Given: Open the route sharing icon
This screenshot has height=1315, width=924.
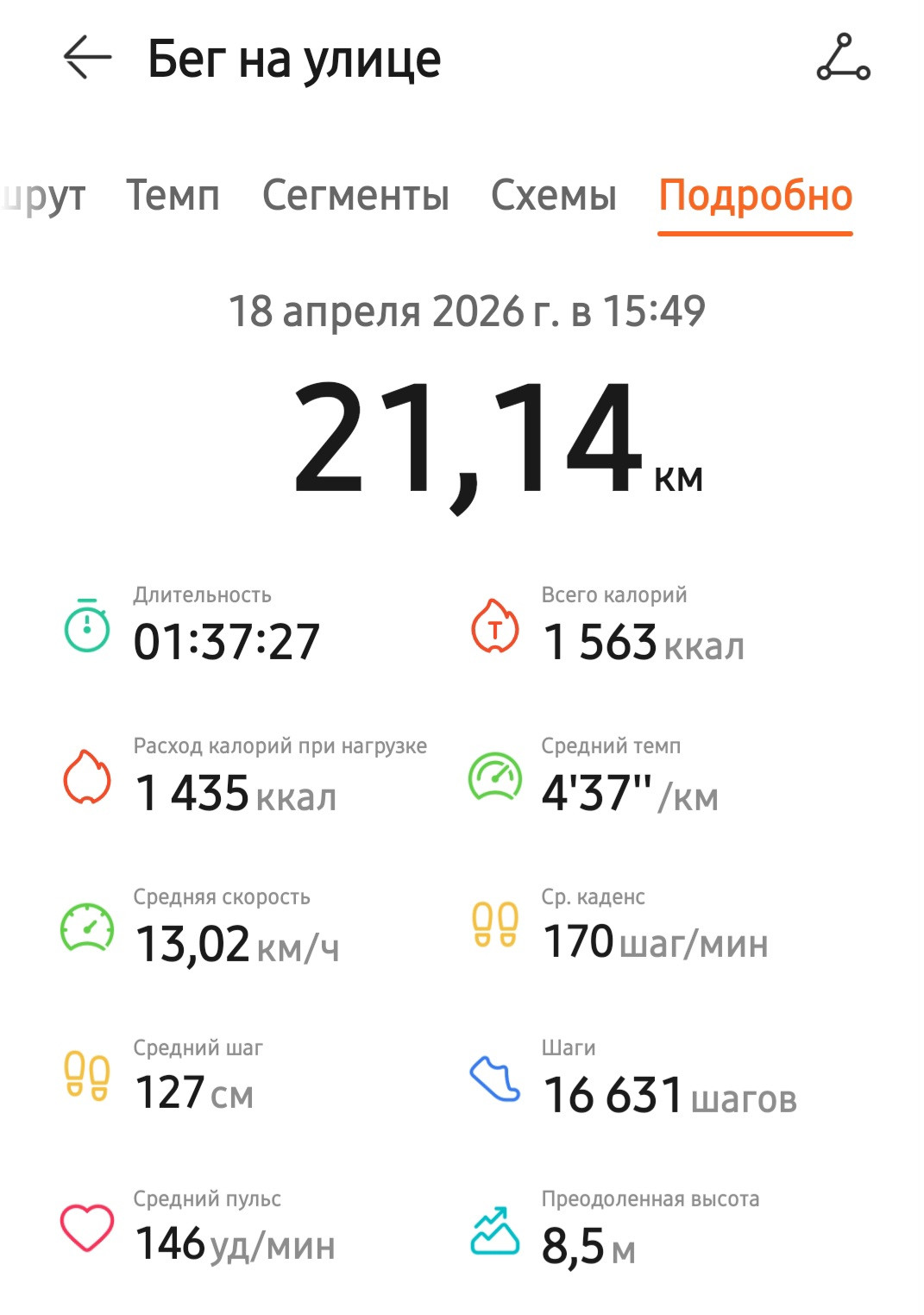Looking at the screenshot, I should coord(843,58).
